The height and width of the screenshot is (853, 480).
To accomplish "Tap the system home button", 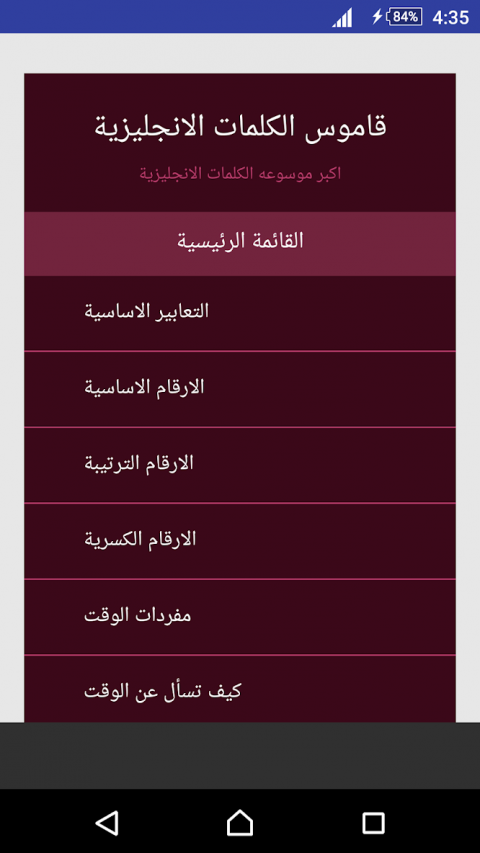I will (240, 822).
